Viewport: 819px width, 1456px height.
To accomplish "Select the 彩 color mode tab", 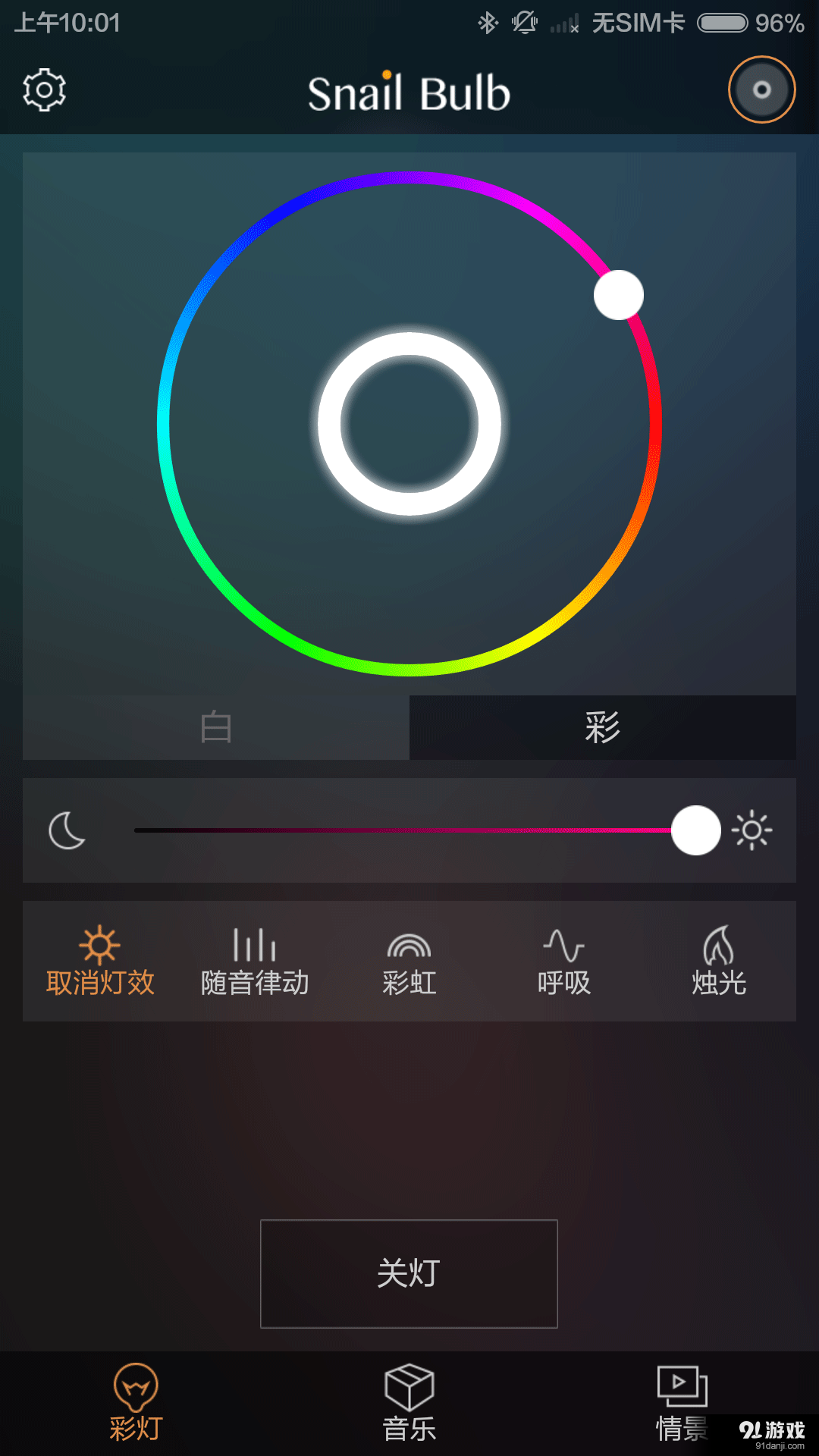I will (603, 726).
